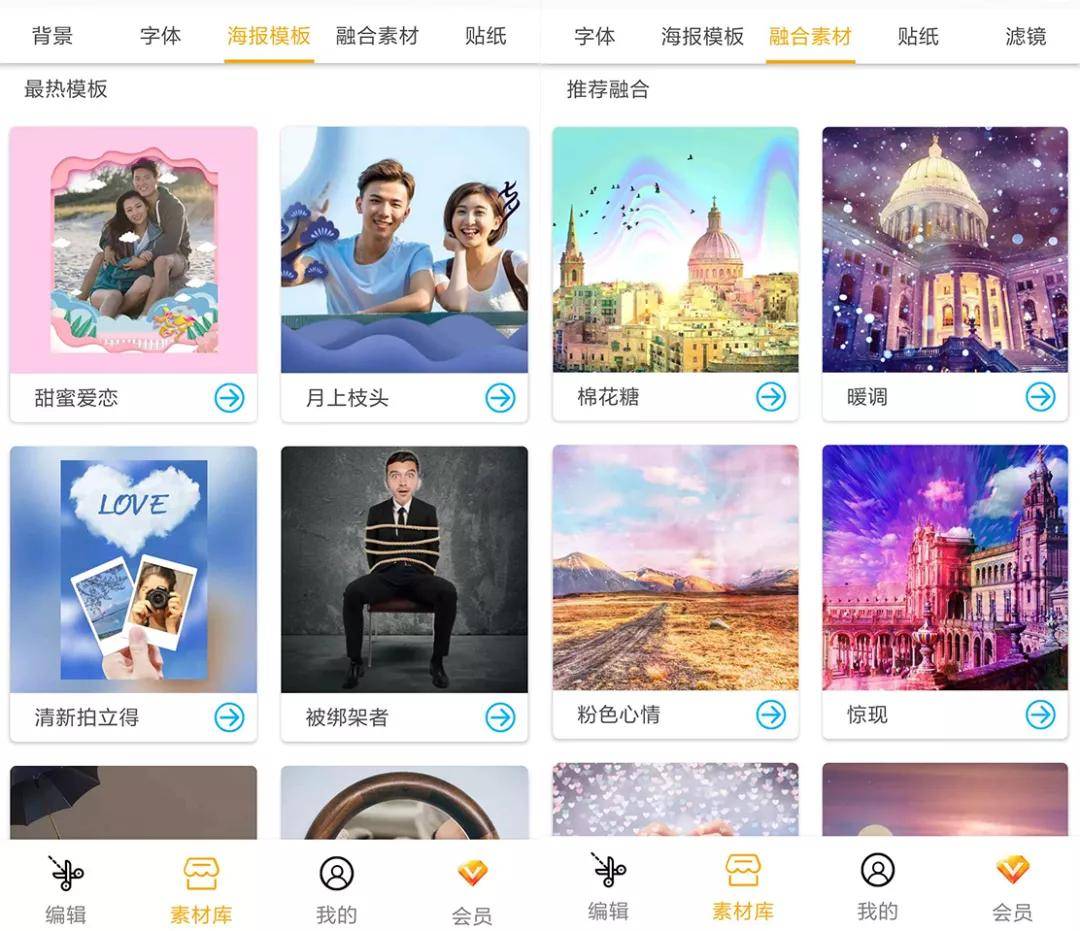View the 被绑架者 template
This screenshot has width=1080, height=931.
(404, 570)
